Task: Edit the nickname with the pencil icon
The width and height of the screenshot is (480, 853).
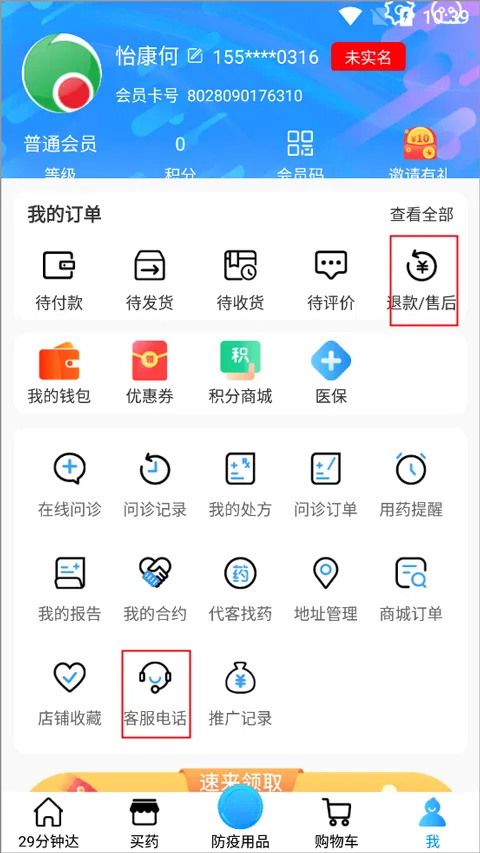Action: coord(195,56)
